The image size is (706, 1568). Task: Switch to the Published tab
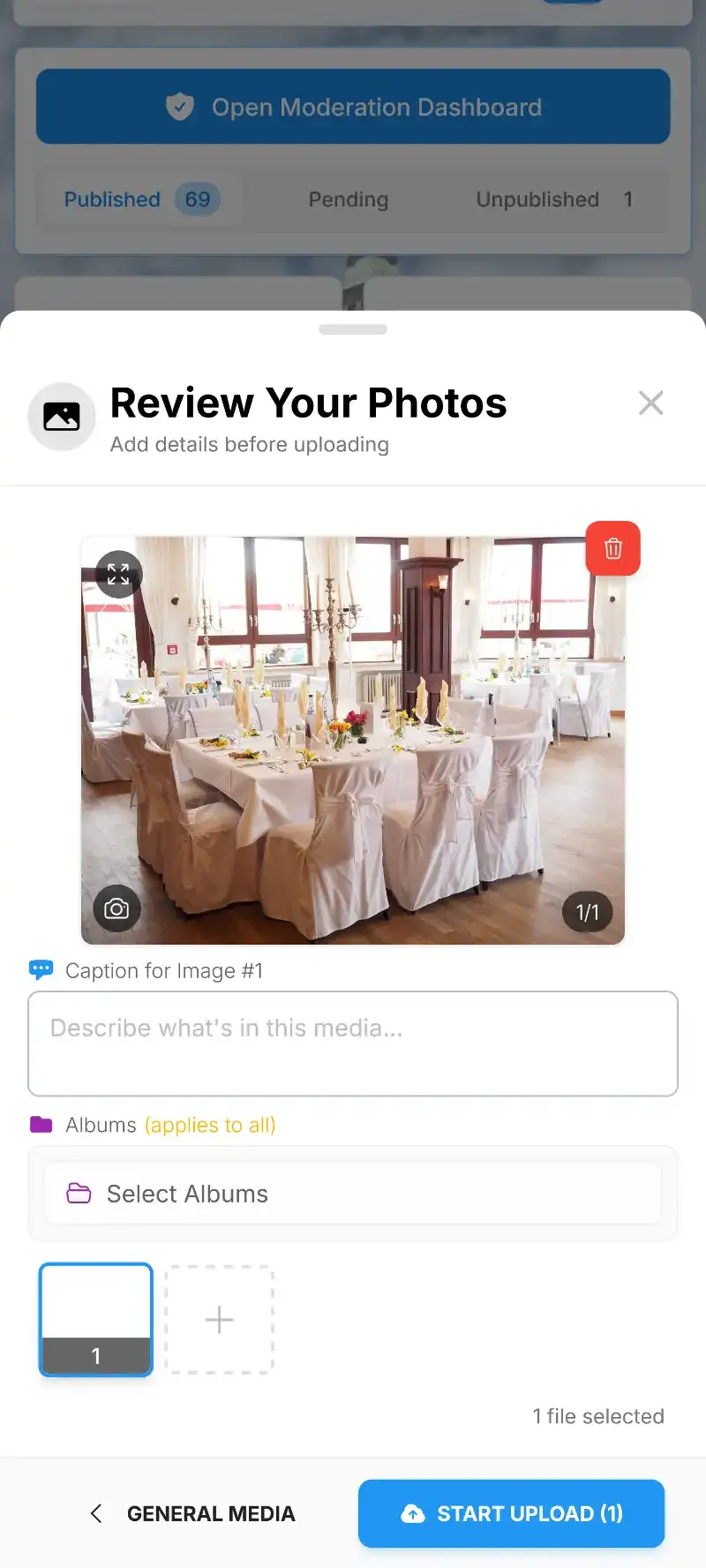click(139, 200)
